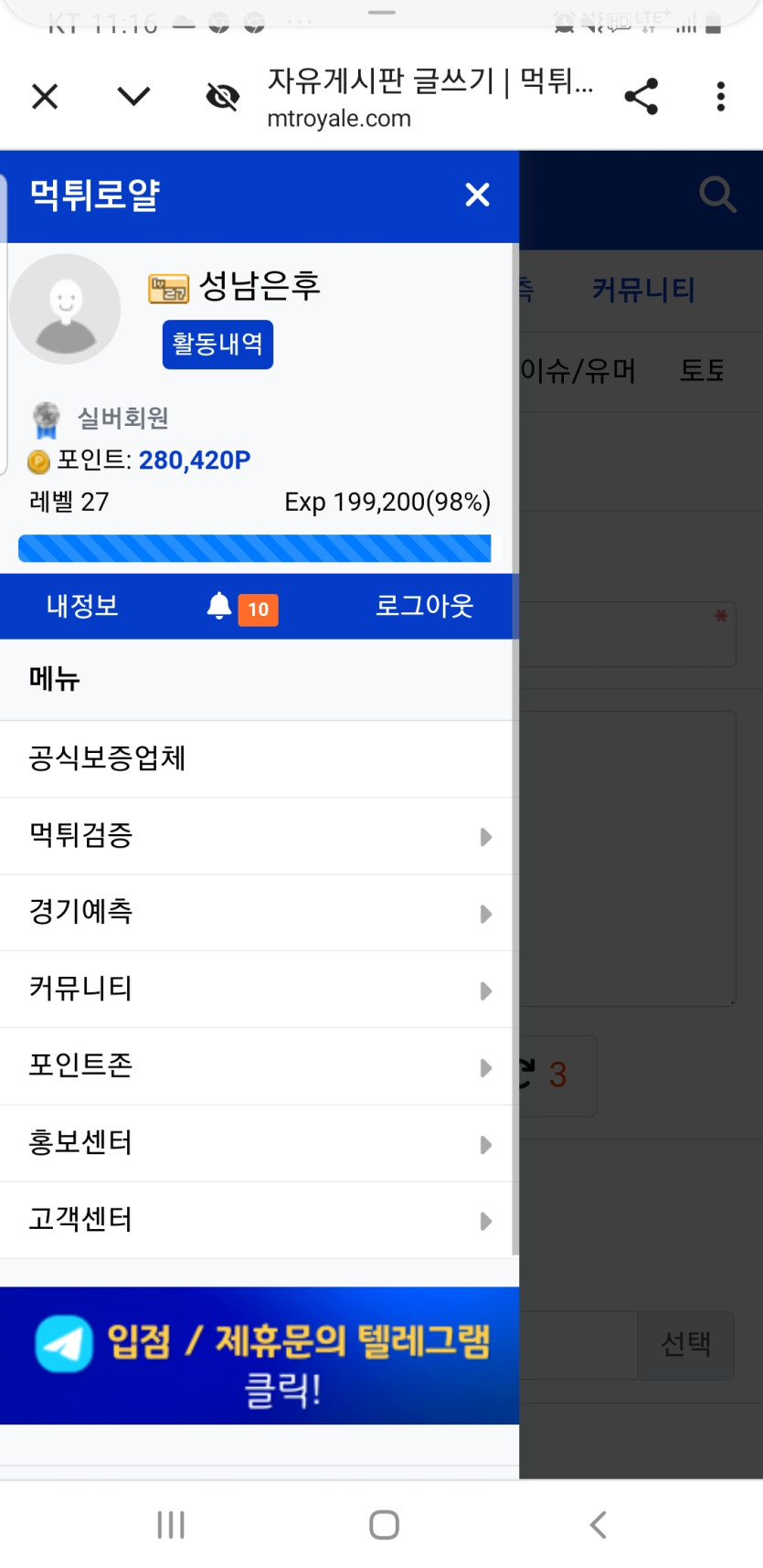Open the 활동내역 button
Screen dimensions: 763x1568
pyautogui.click(x=217, y=344)
